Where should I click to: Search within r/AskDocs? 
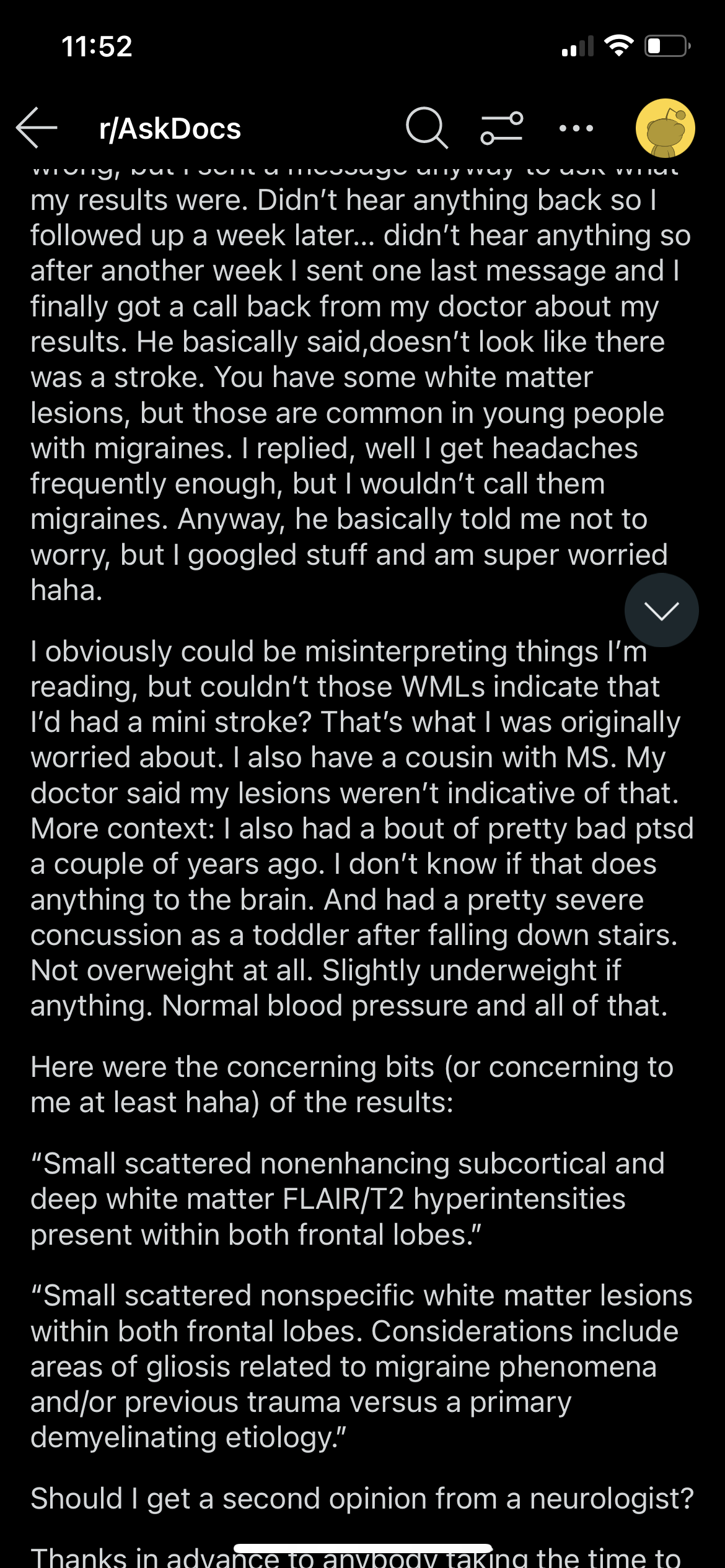coord(426,128)
